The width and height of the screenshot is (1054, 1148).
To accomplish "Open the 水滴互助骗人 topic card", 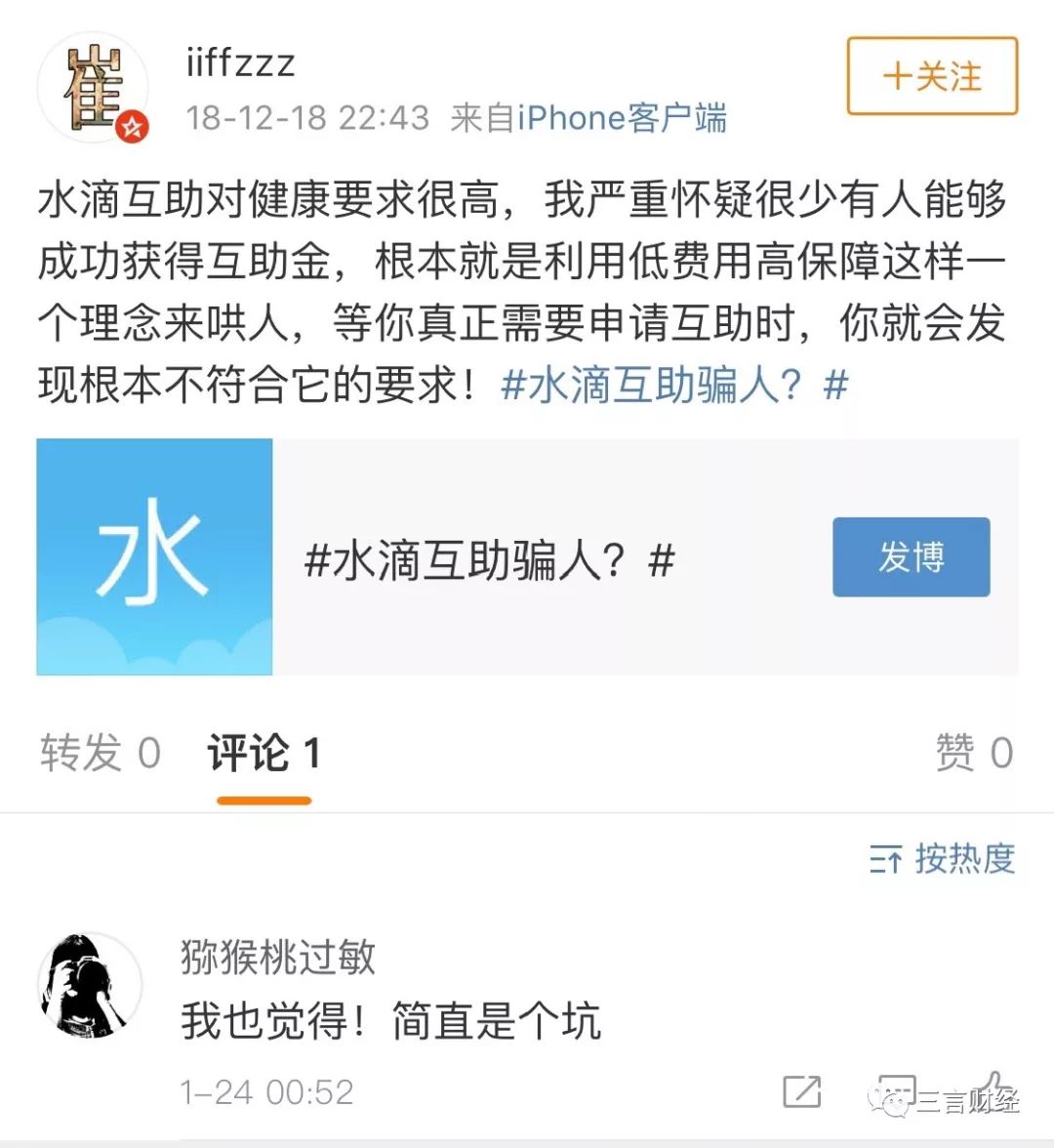I will pyautogui.click(x=488, y=558).
